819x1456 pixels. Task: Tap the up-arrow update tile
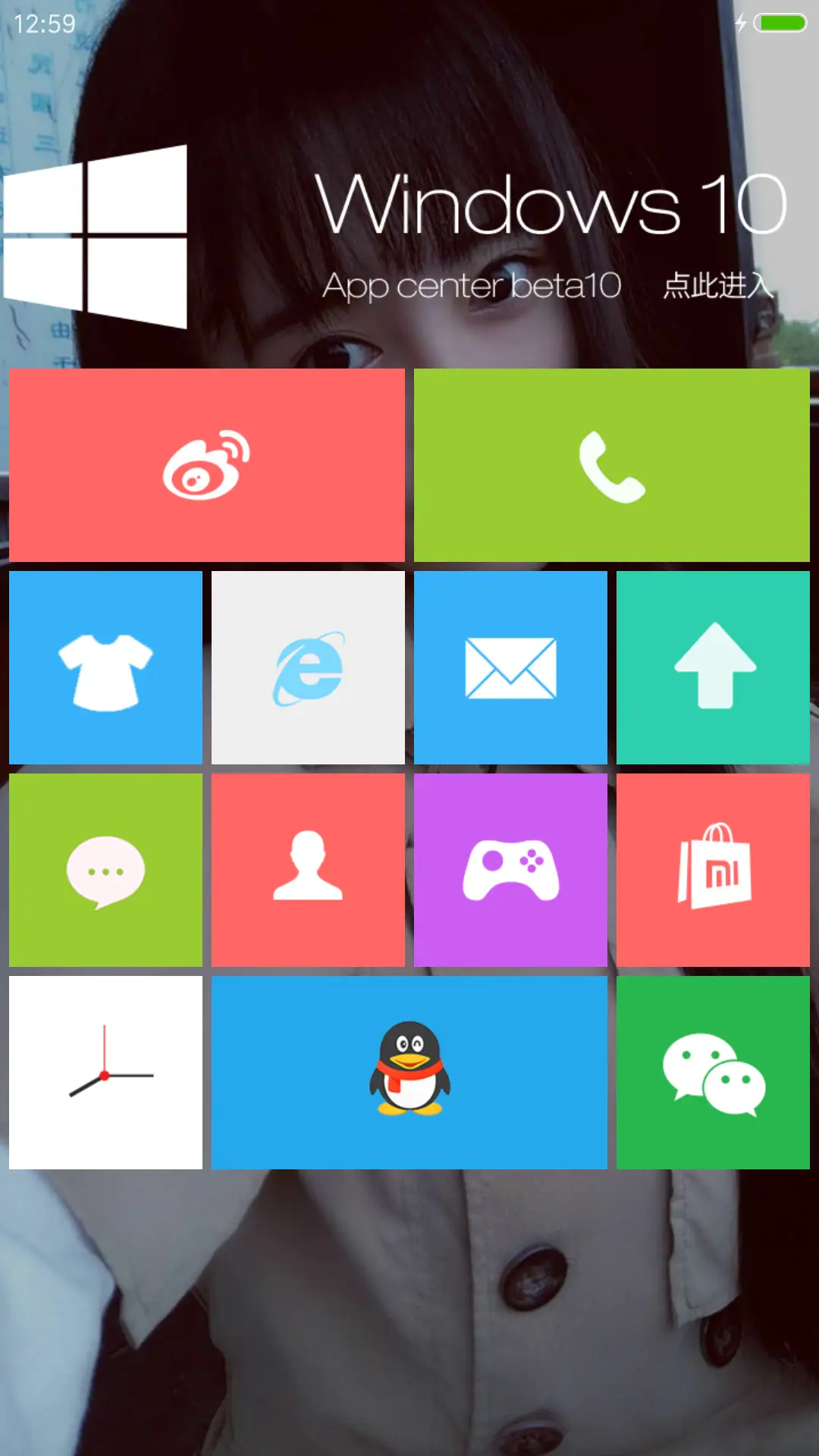click(x=713, y=667)
